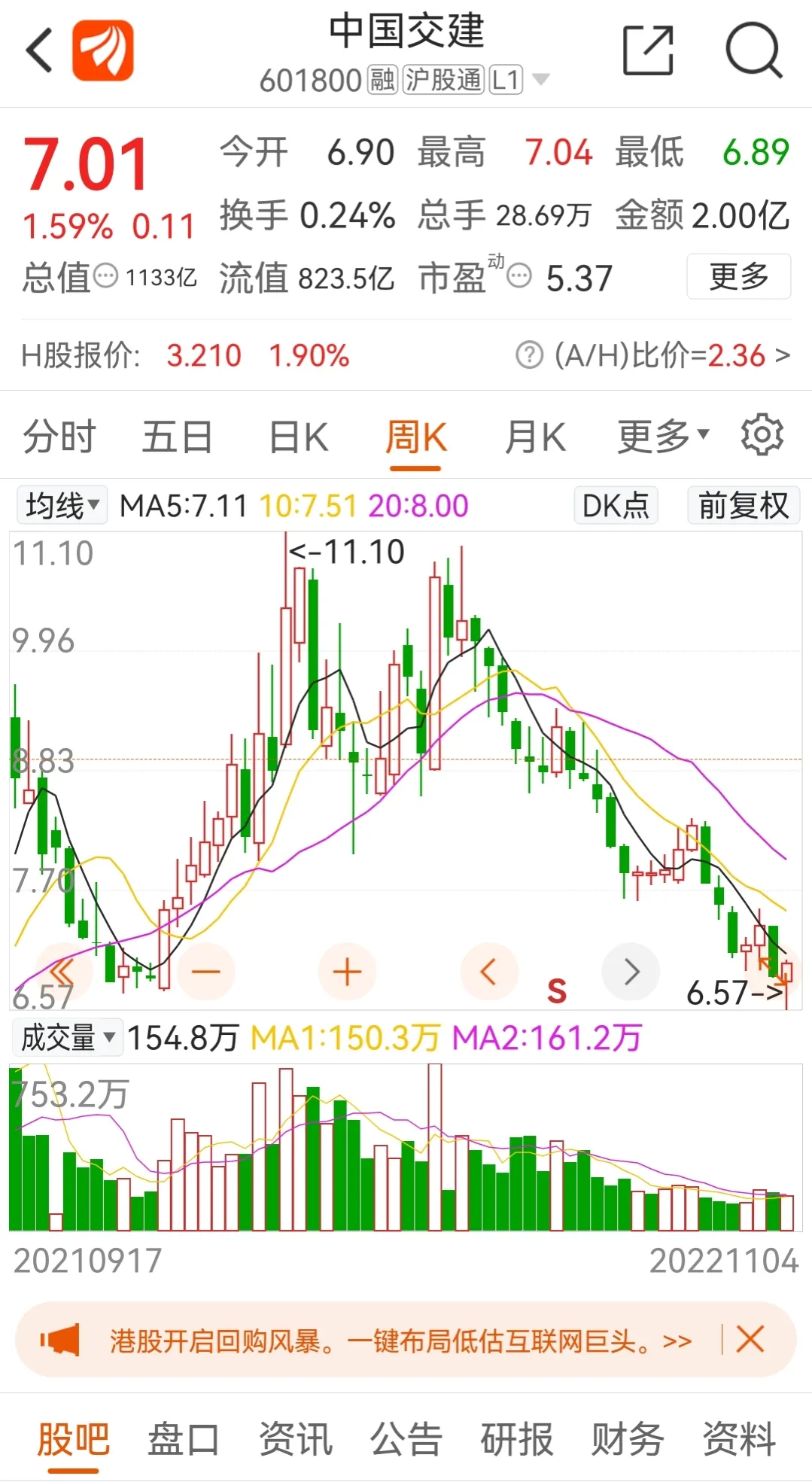Select the 日K chart tab
The width and height of the screenshot is (812, 1482).
[x=299, y=437]
